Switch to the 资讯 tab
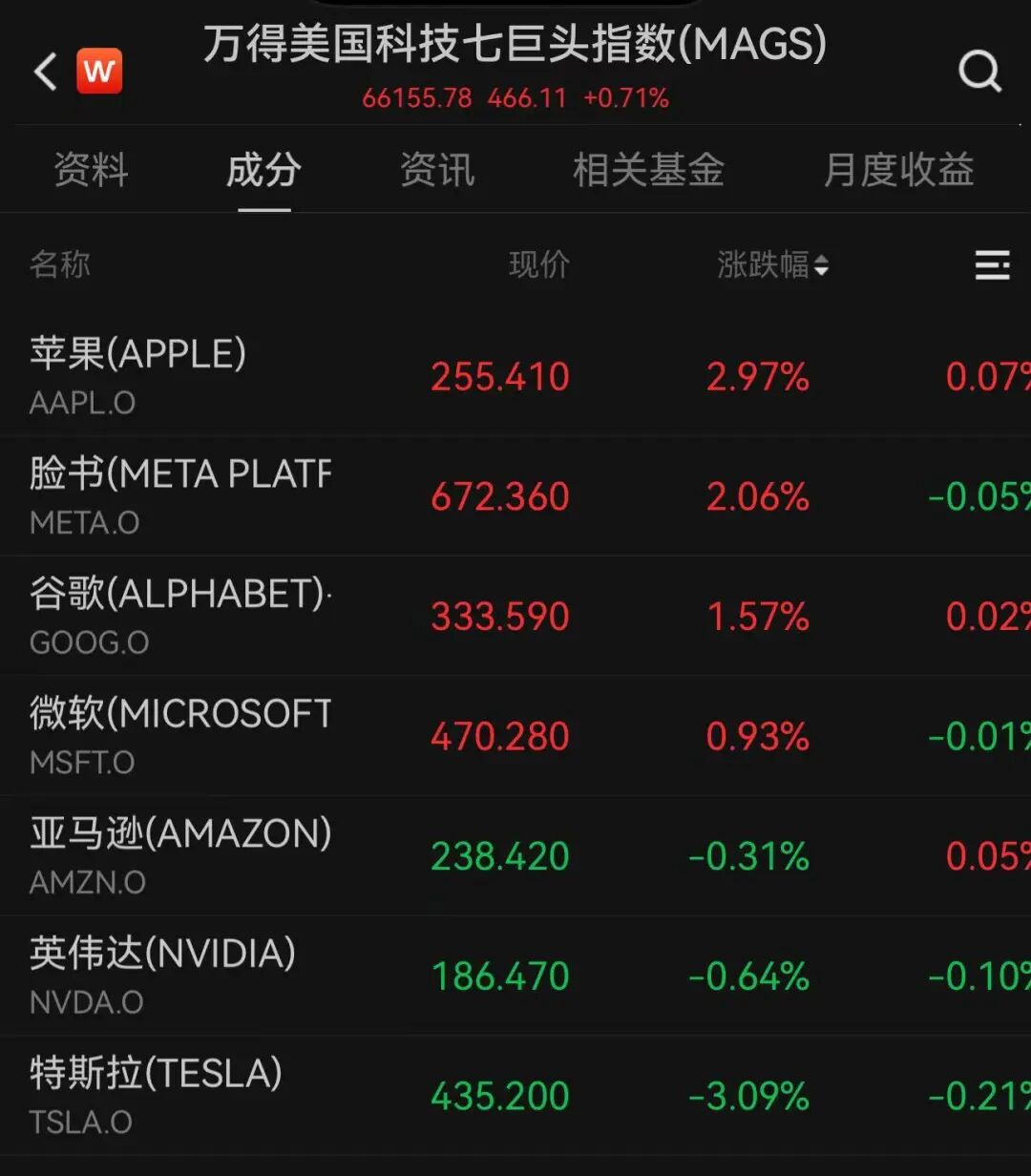Viewport: 1031px width, 1176px height. pos(437,170)
